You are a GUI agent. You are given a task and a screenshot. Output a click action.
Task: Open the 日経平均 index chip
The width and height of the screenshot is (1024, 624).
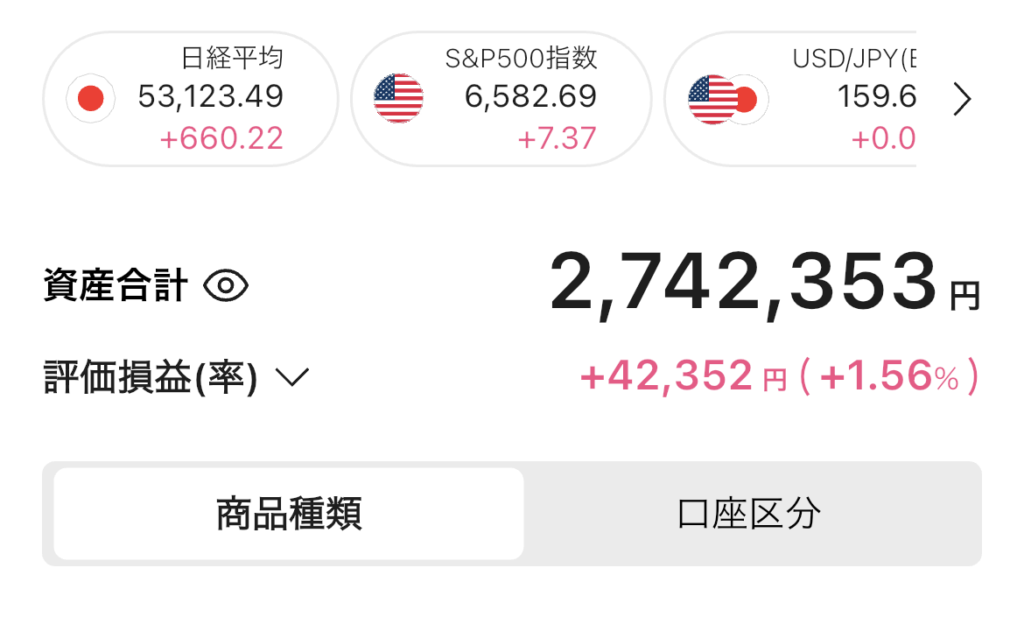[190, 98]
